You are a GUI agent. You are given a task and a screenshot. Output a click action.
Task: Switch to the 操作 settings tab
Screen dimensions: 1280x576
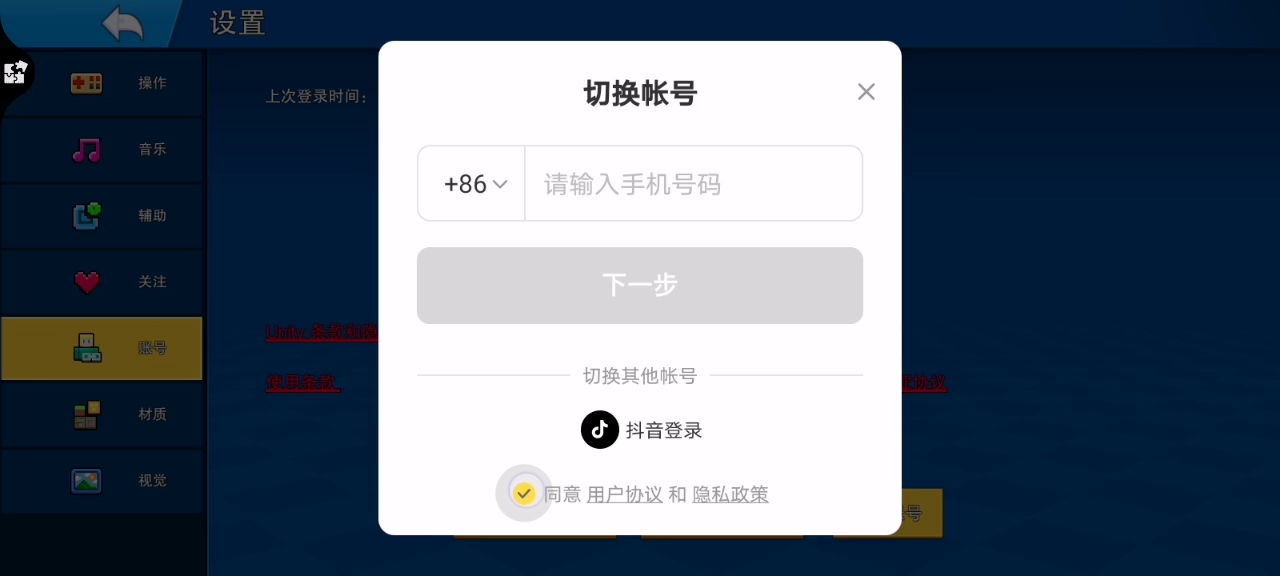(x=102, y=84)
